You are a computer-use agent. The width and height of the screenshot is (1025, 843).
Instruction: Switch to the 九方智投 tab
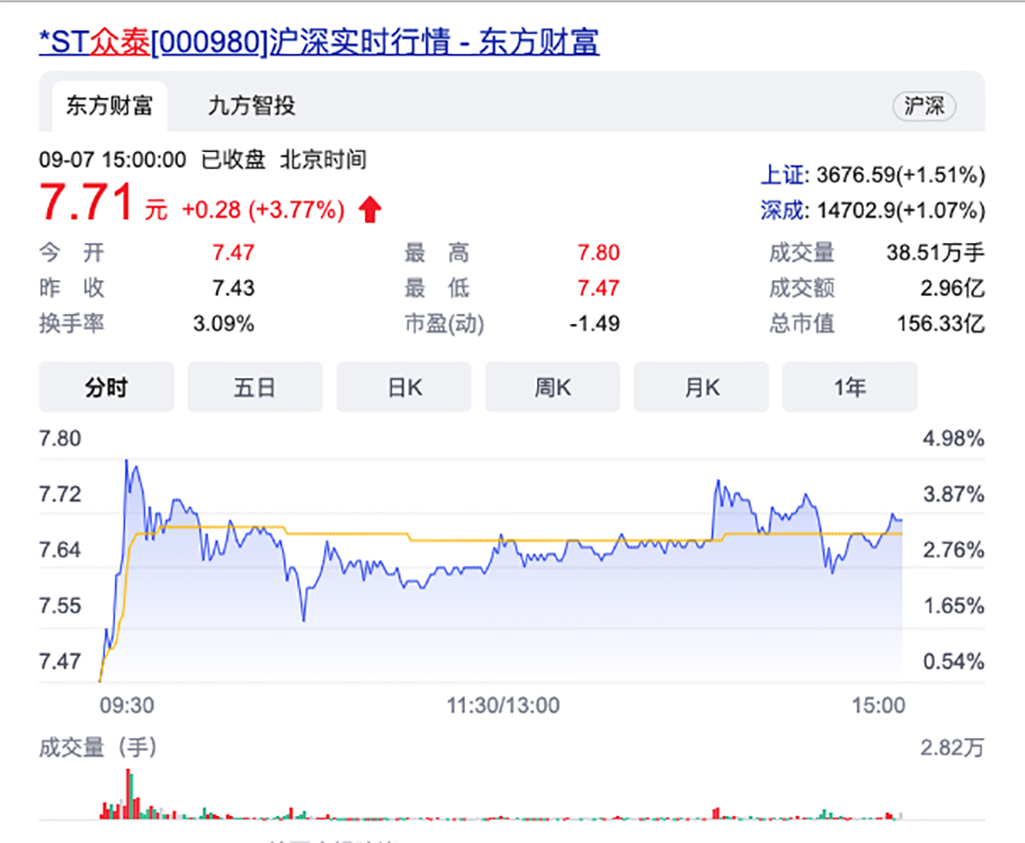coord(252,106)
